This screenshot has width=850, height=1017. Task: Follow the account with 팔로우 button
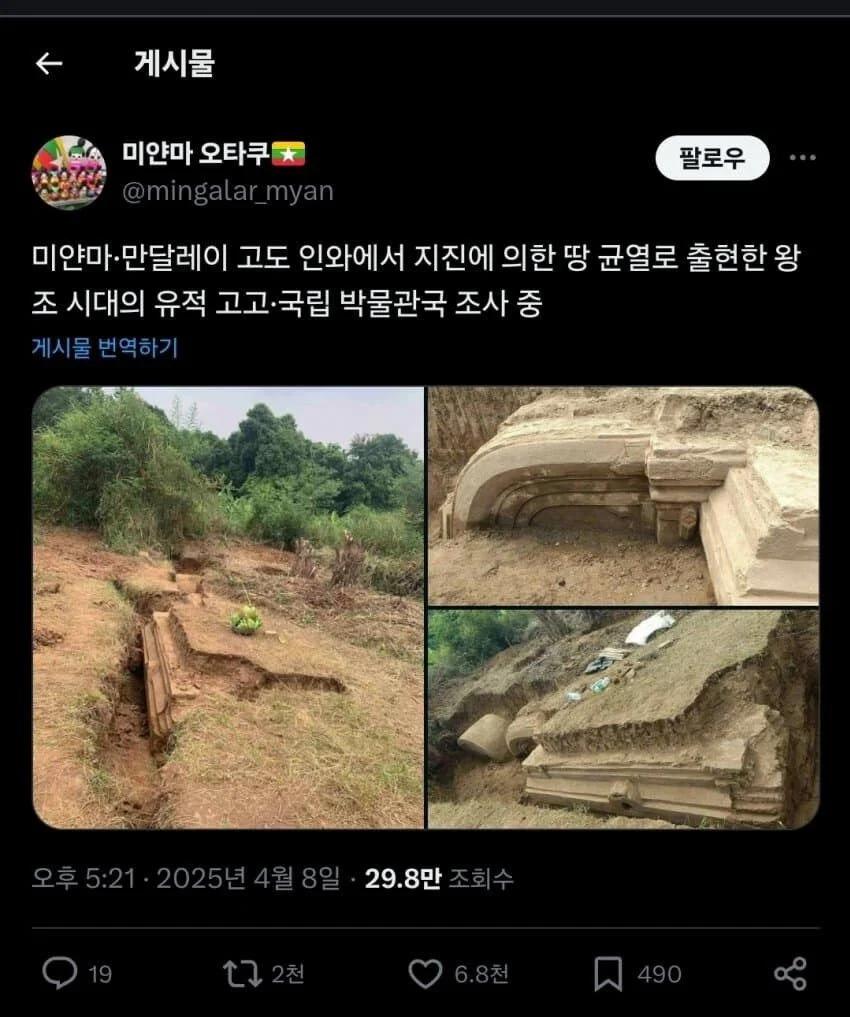pyautogui.click(x=712, y=159)
